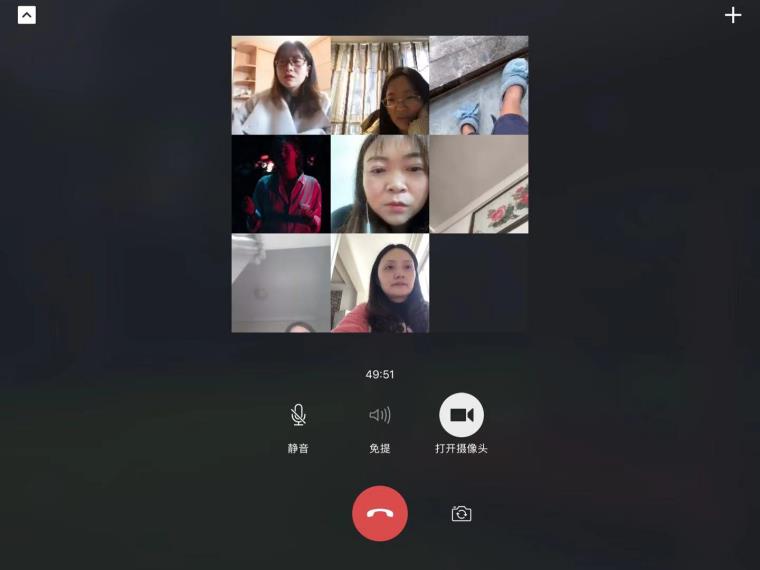This screenshot has height=570, width=760.
Task: Turn on the camera (打开摄像头)
Action: tap(461, 415)
